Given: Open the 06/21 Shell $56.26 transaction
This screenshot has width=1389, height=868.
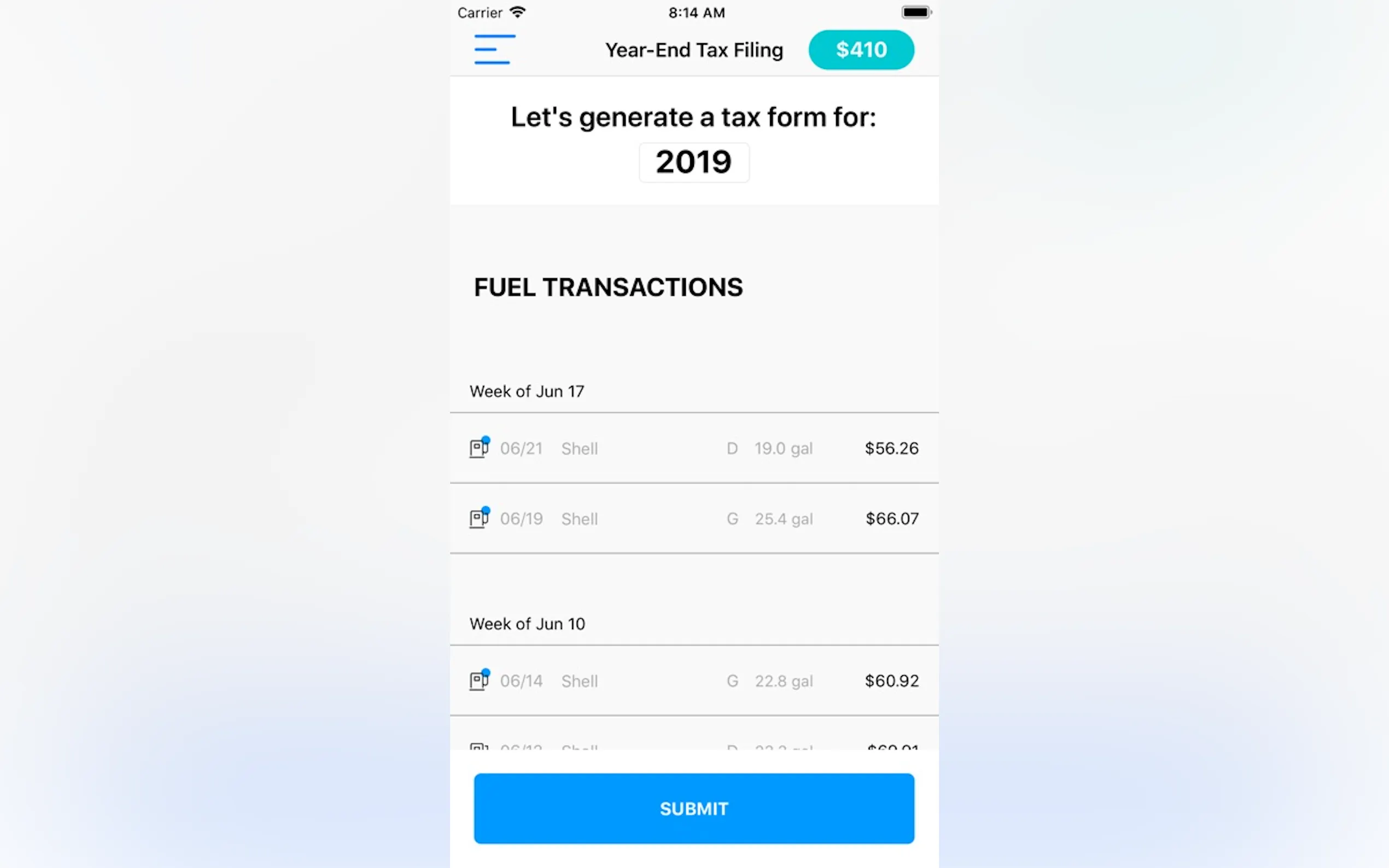Looking at the screenshot, I should 693,448.
